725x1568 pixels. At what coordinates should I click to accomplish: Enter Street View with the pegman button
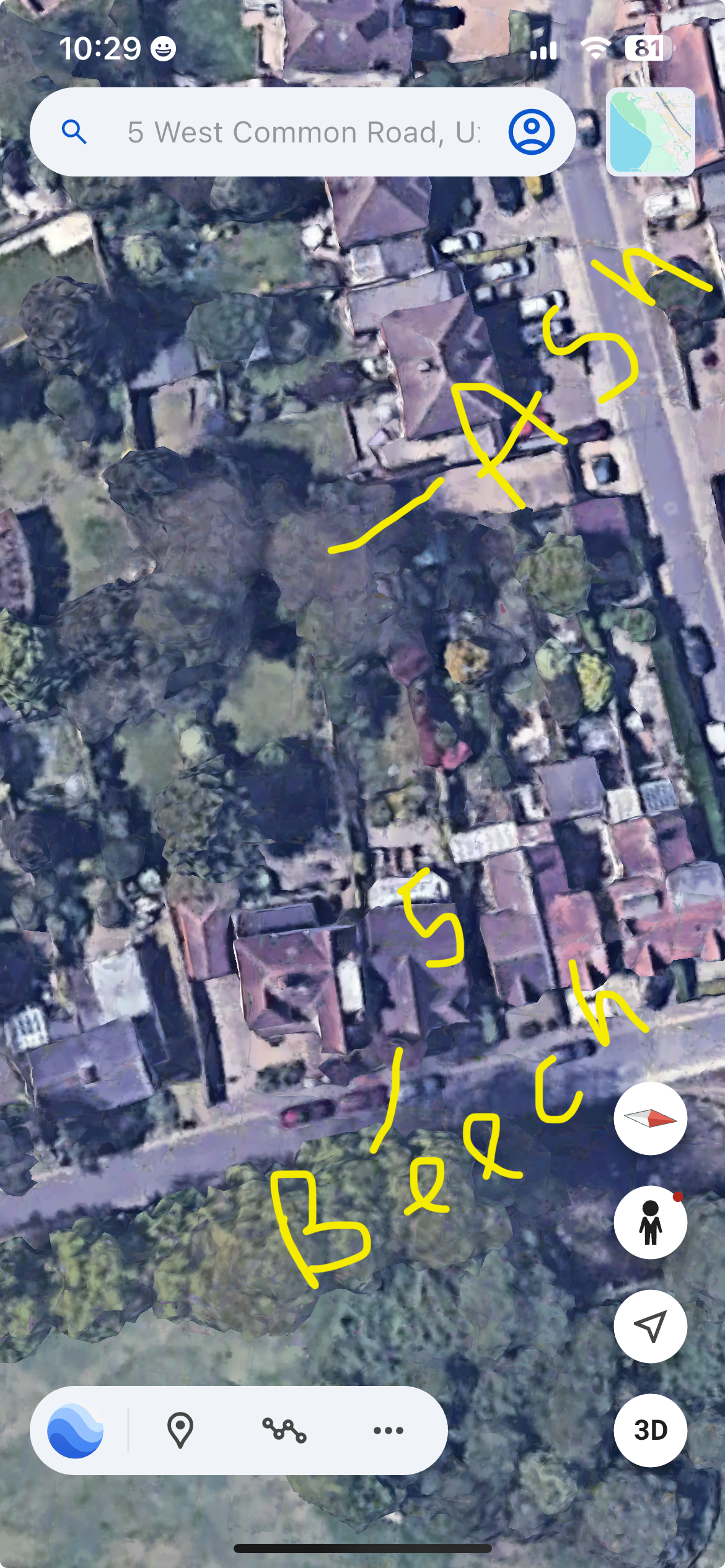pos(650,1222)
